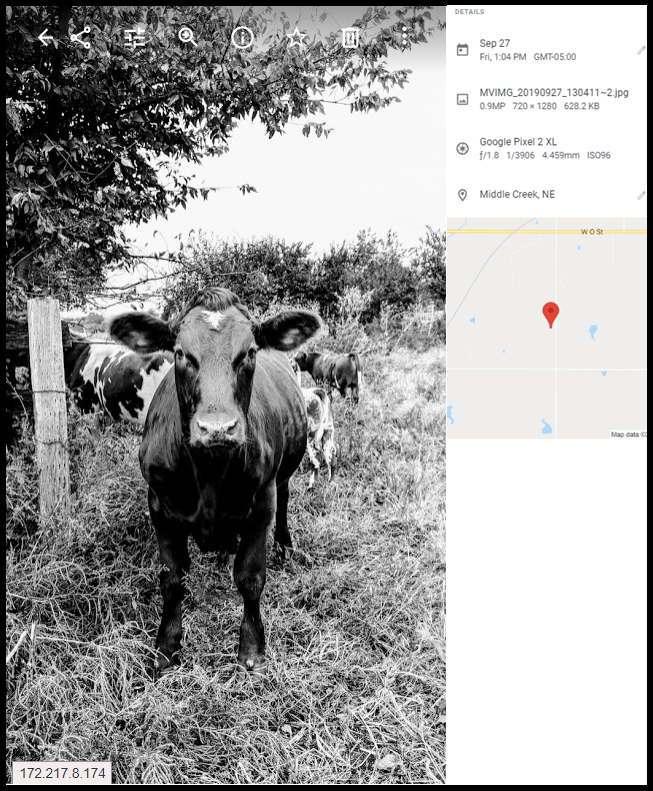Image resolution: width=653 pixels, height=791 pixels.
Task: Mark this photo as favorite with the star
Action: [x=296, y=38]
